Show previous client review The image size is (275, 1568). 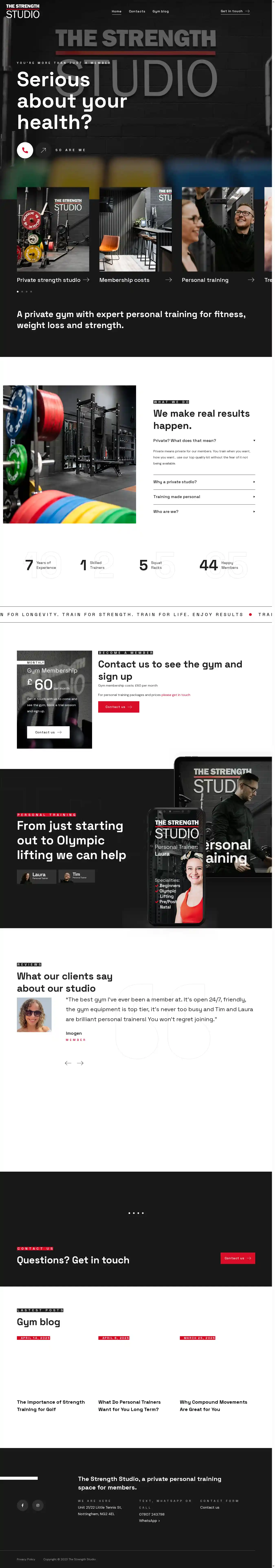tap(68, 1063)
